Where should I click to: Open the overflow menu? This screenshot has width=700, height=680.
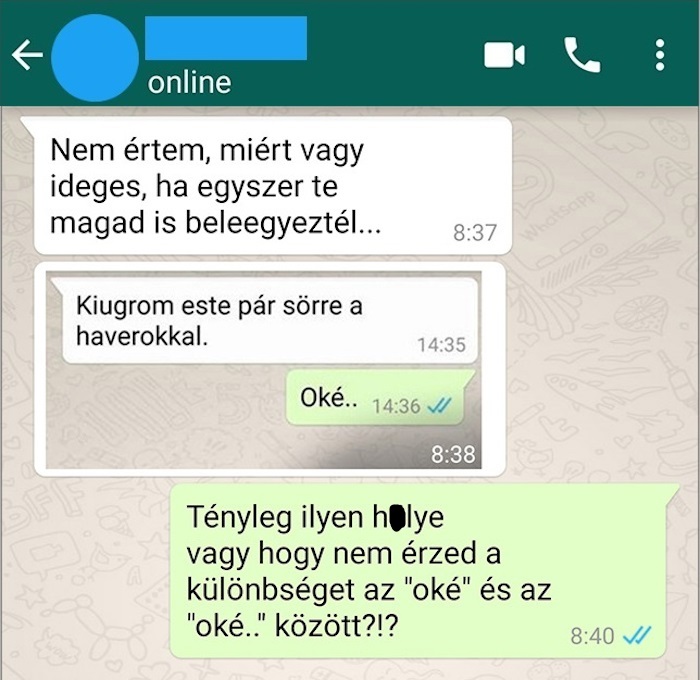tap(659, 56)
